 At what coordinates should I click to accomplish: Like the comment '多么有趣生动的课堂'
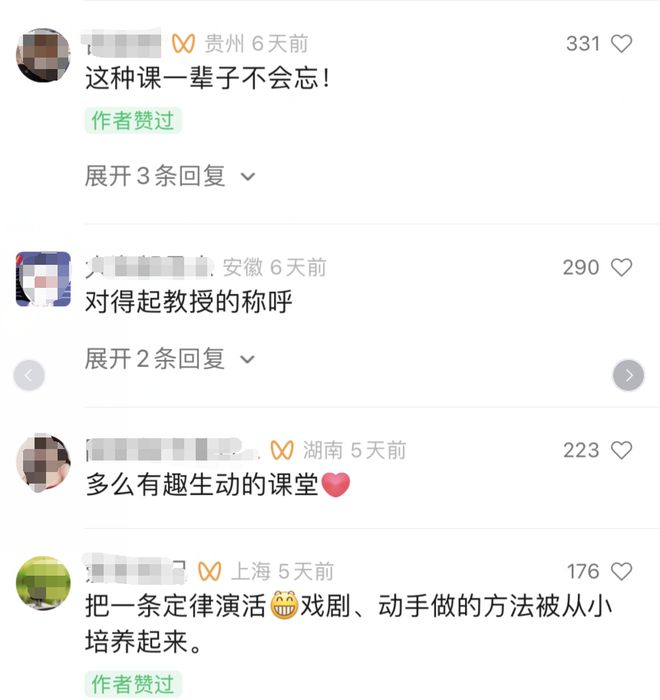point(621,451)
